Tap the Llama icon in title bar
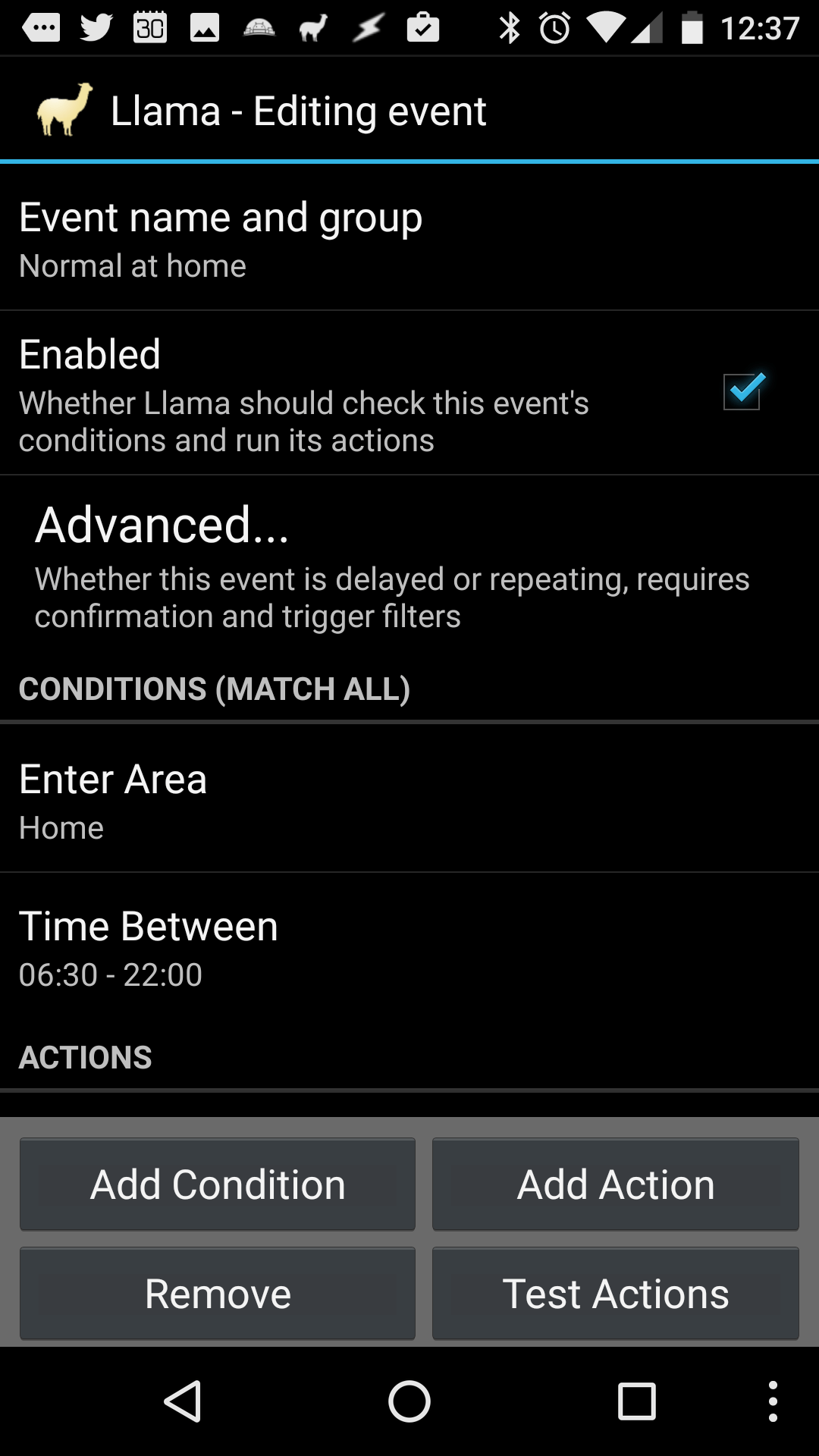 point(65,110)
